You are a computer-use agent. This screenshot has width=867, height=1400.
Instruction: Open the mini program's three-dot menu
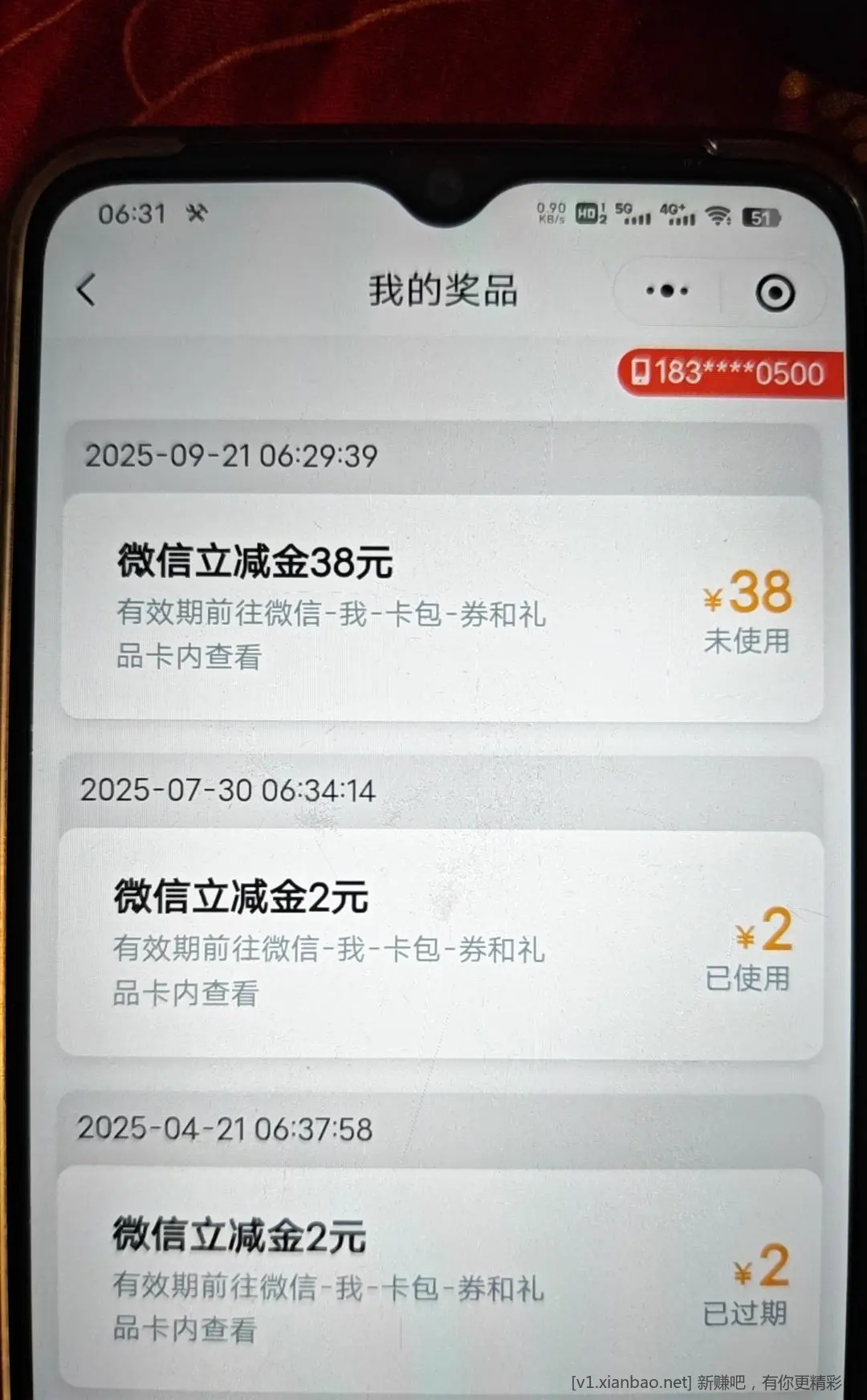(x=667, y=291)
